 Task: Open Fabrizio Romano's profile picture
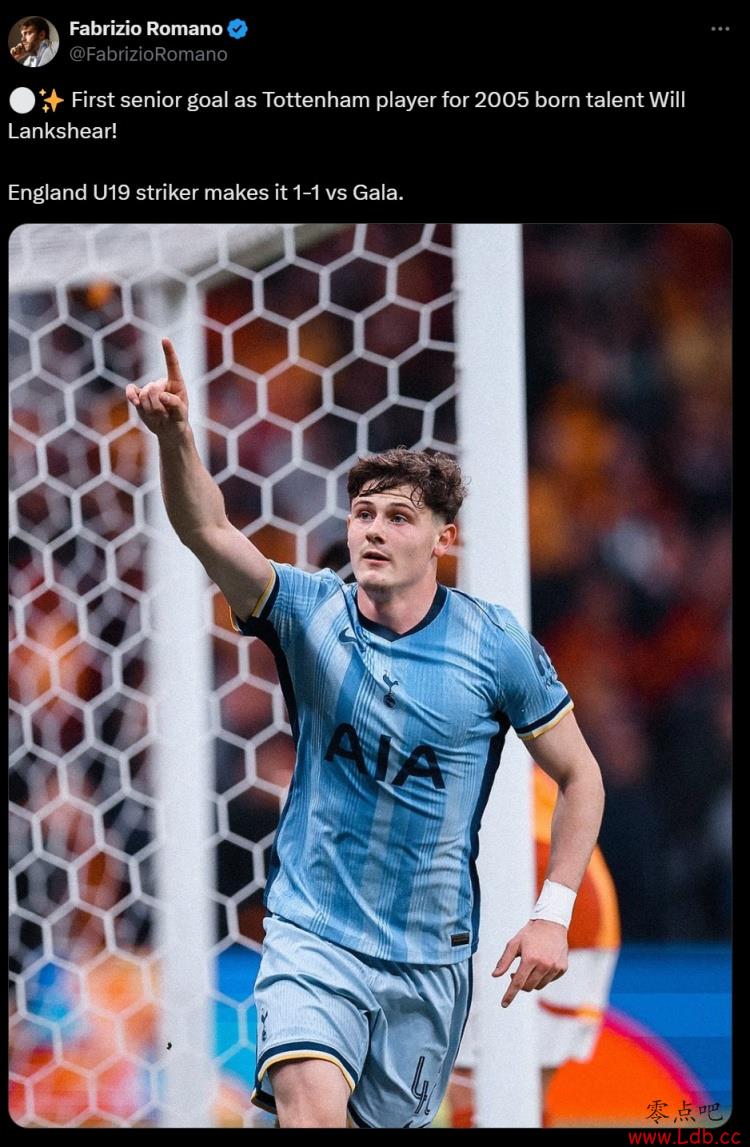click(x=33, y=41)
